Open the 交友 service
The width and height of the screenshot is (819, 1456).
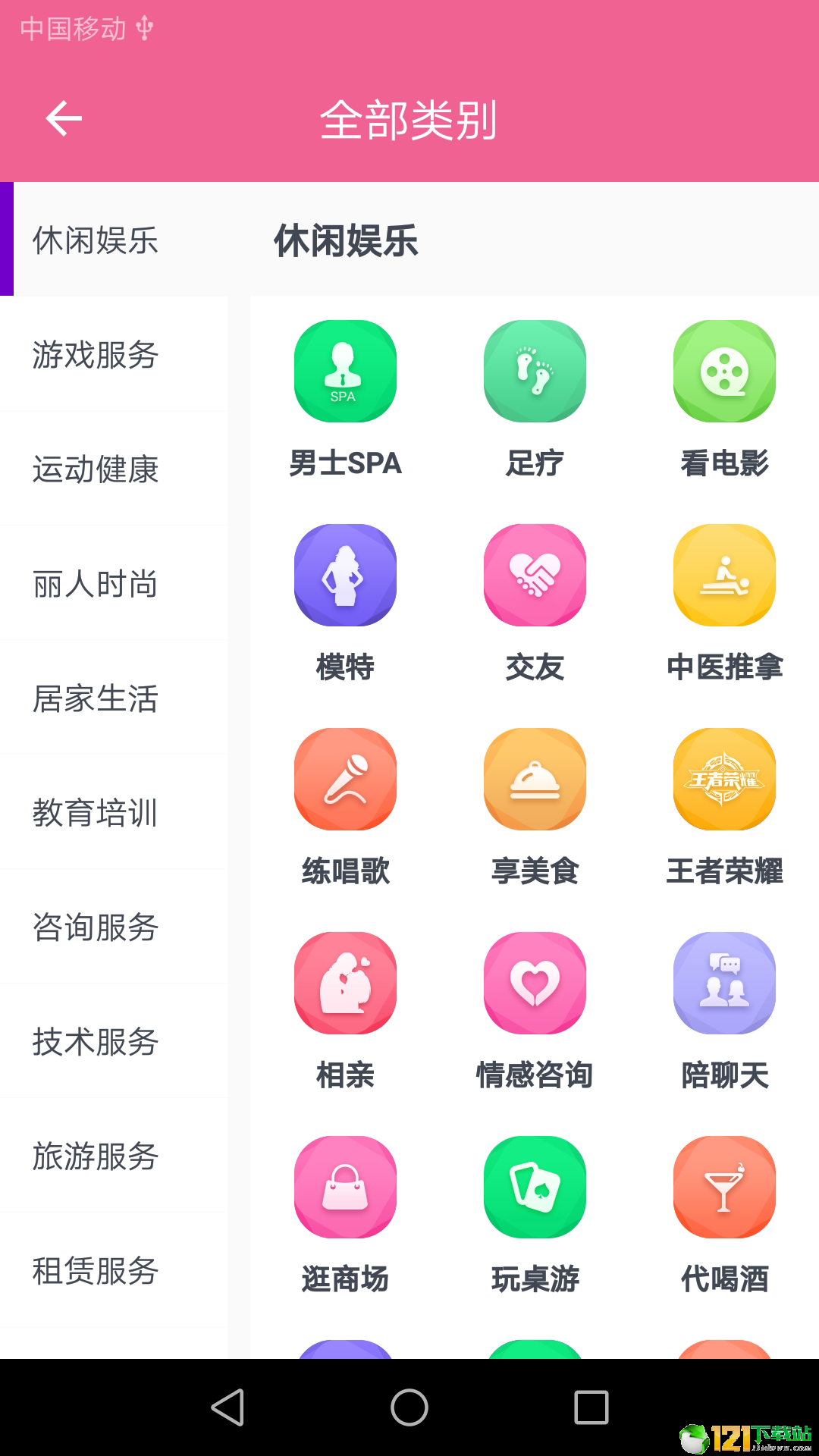click(535, 604)
